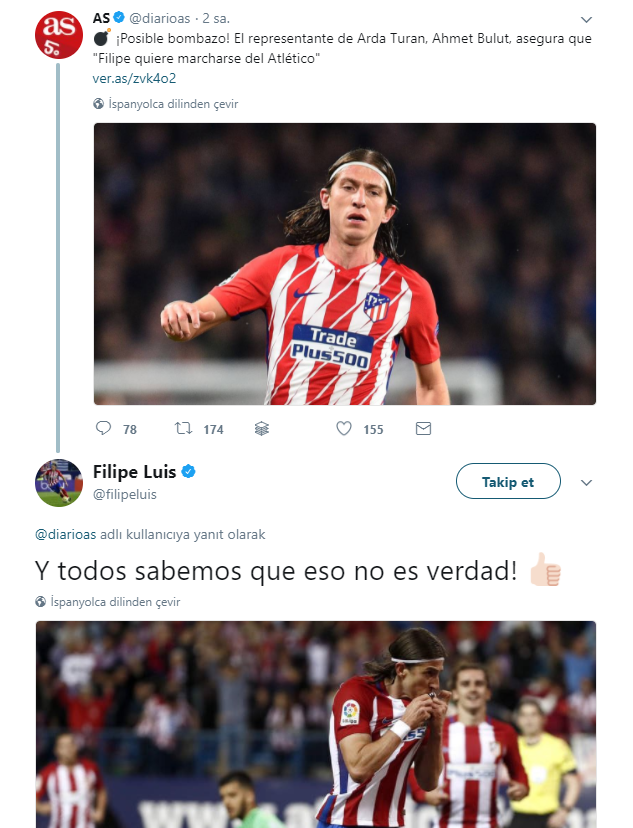Expand the AS tweet options chevron

pyautogui.click(x=588, y=19)
